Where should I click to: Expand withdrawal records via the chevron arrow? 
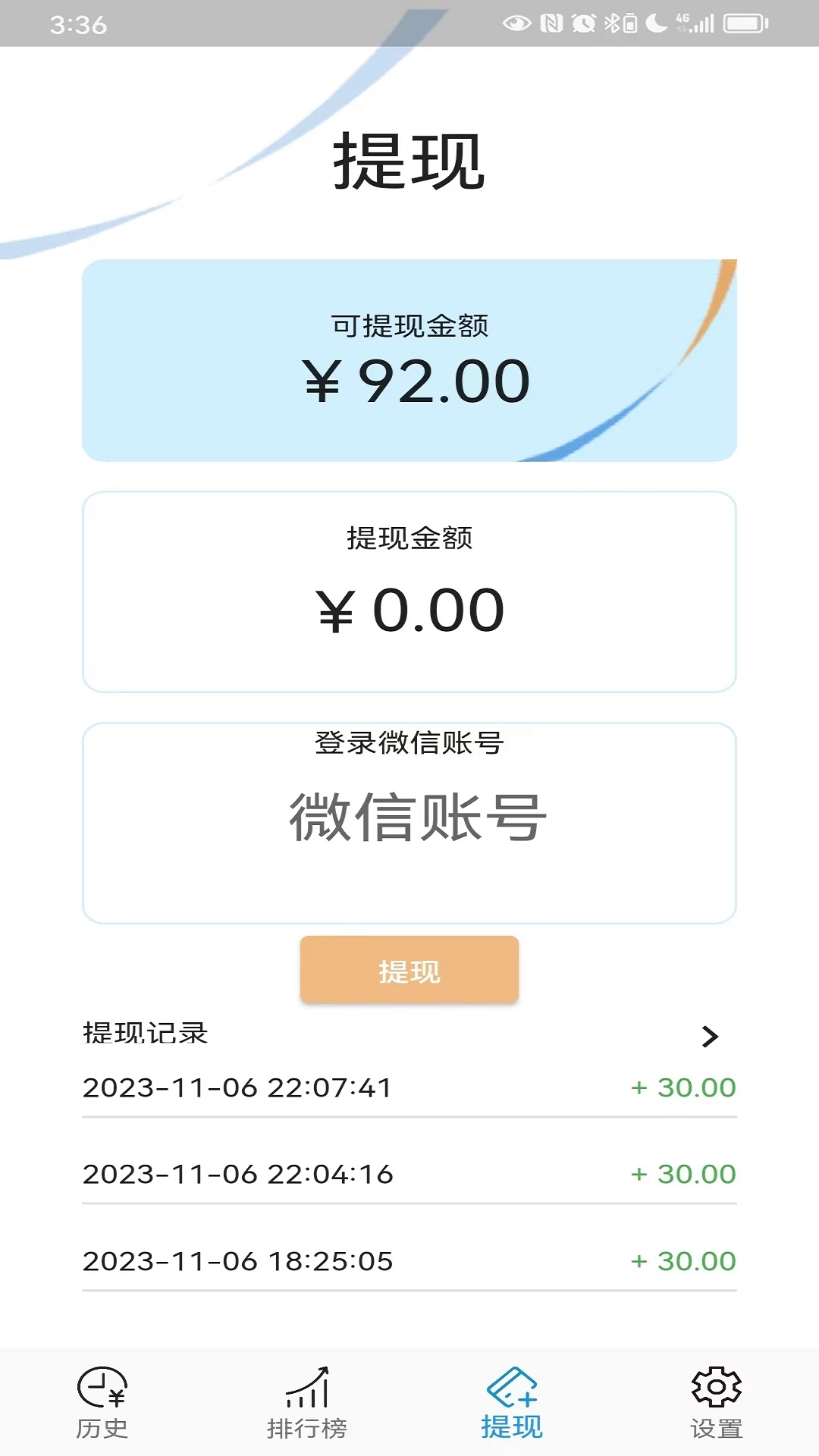710,1035
